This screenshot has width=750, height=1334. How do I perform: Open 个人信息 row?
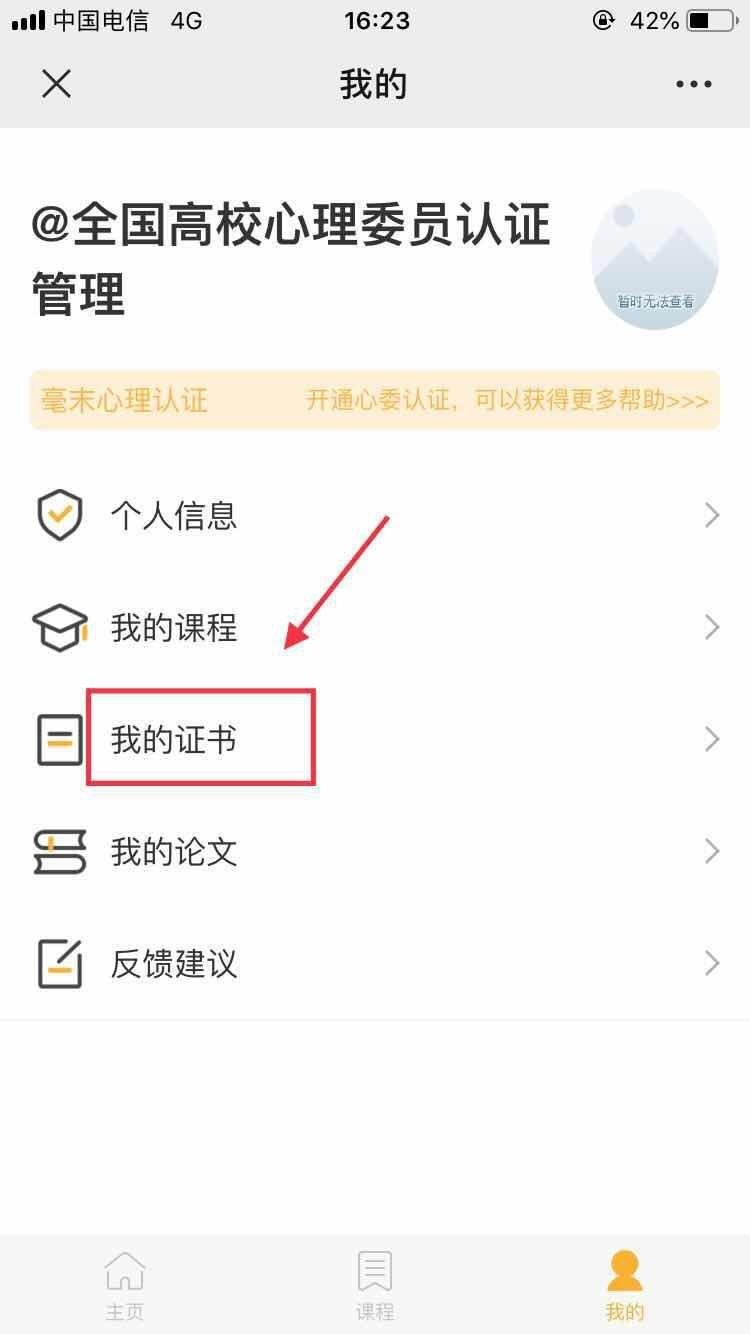click(x=375, y=516)
